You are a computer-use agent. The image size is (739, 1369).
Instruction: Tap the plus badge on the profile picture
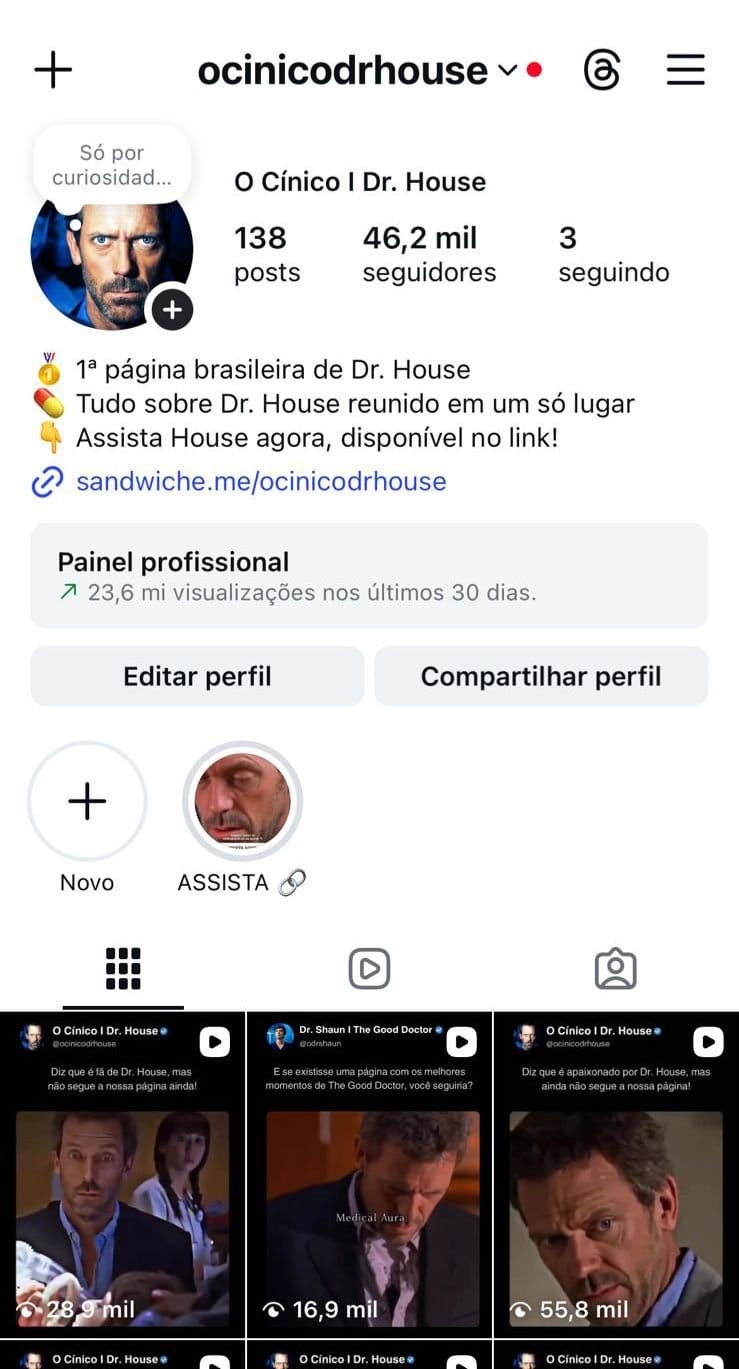click(172, 310)
